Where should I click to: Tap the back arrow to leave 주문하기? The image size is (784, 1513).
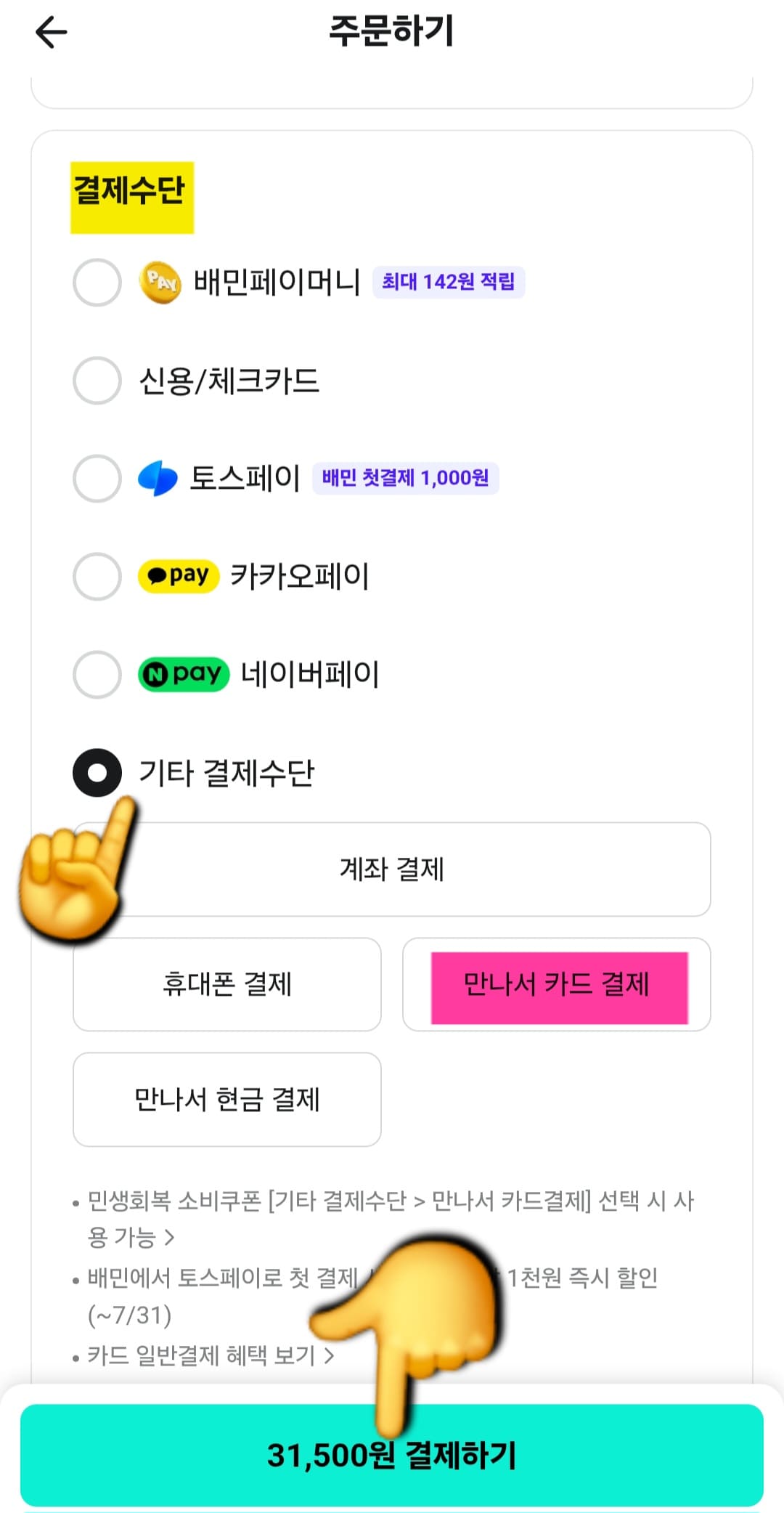[51, 33]
